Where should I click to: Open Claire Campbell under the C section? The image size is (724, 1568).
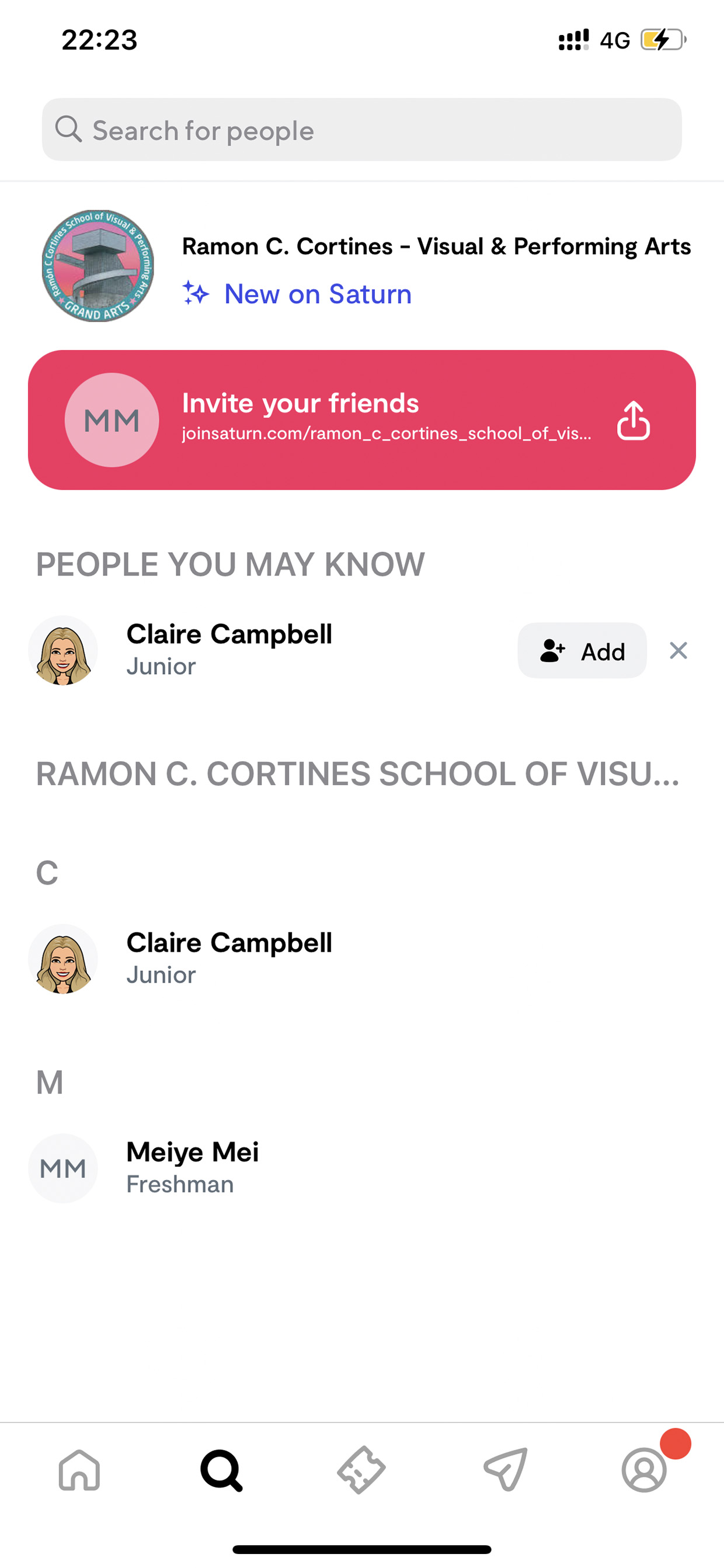[x=361, y=959]
